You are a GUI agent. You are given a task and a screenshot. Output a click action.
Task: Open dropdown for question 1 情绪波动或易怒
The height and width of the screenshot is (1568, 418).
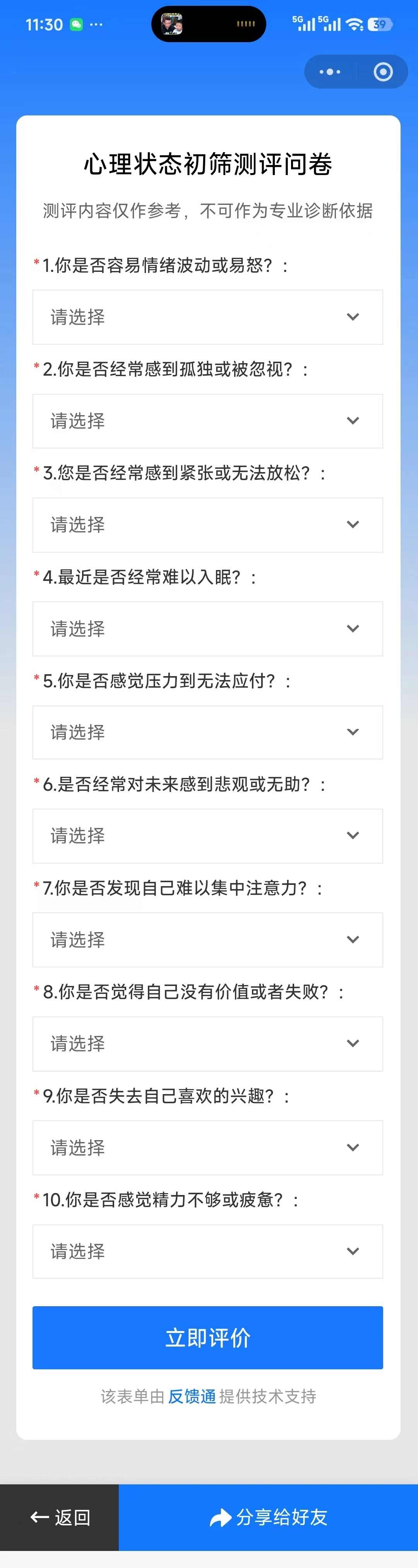[207, 317]
